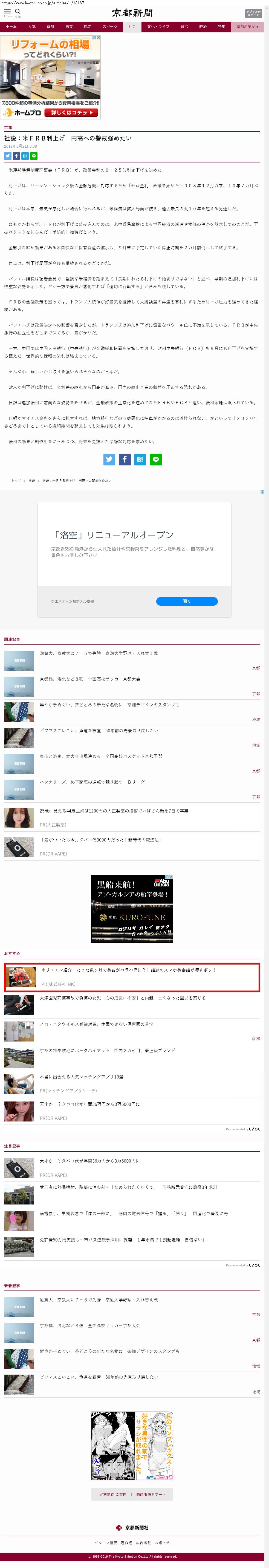Open the 社説 breadcrumb link
269x1568 pixels.
tap(32, 481)
